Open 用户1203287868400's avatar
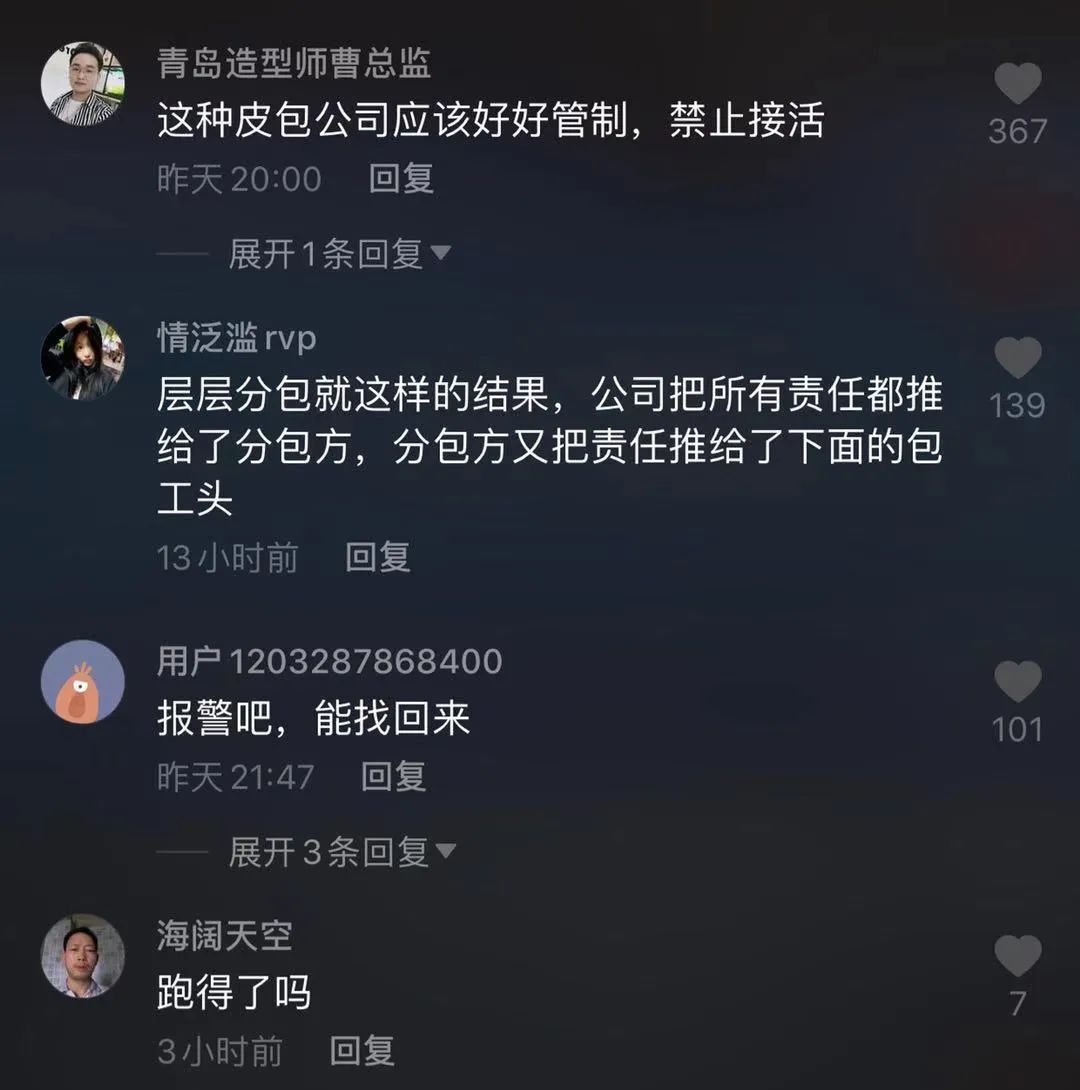 (x=82, y=682)
